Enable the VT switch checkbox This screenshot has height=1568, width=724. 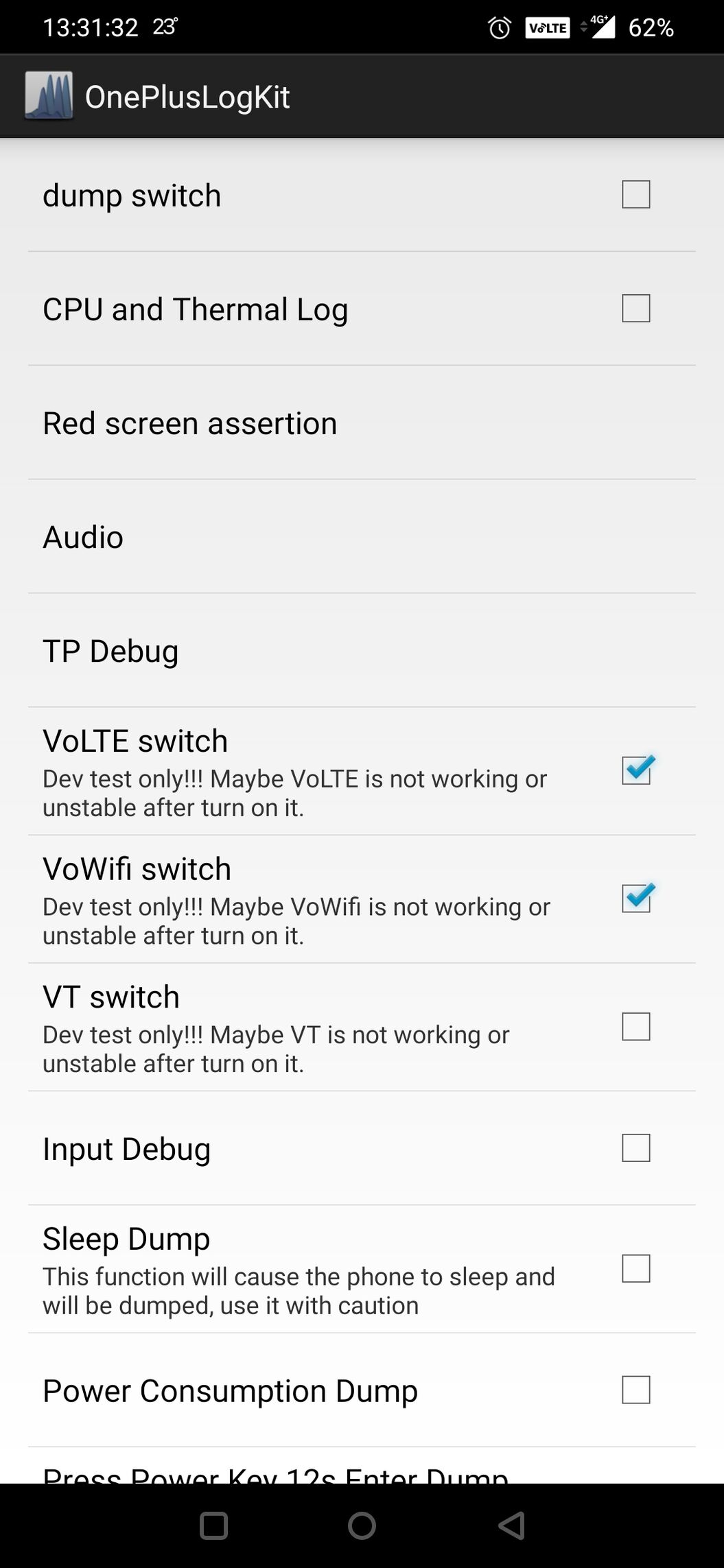pos(635,1026)
